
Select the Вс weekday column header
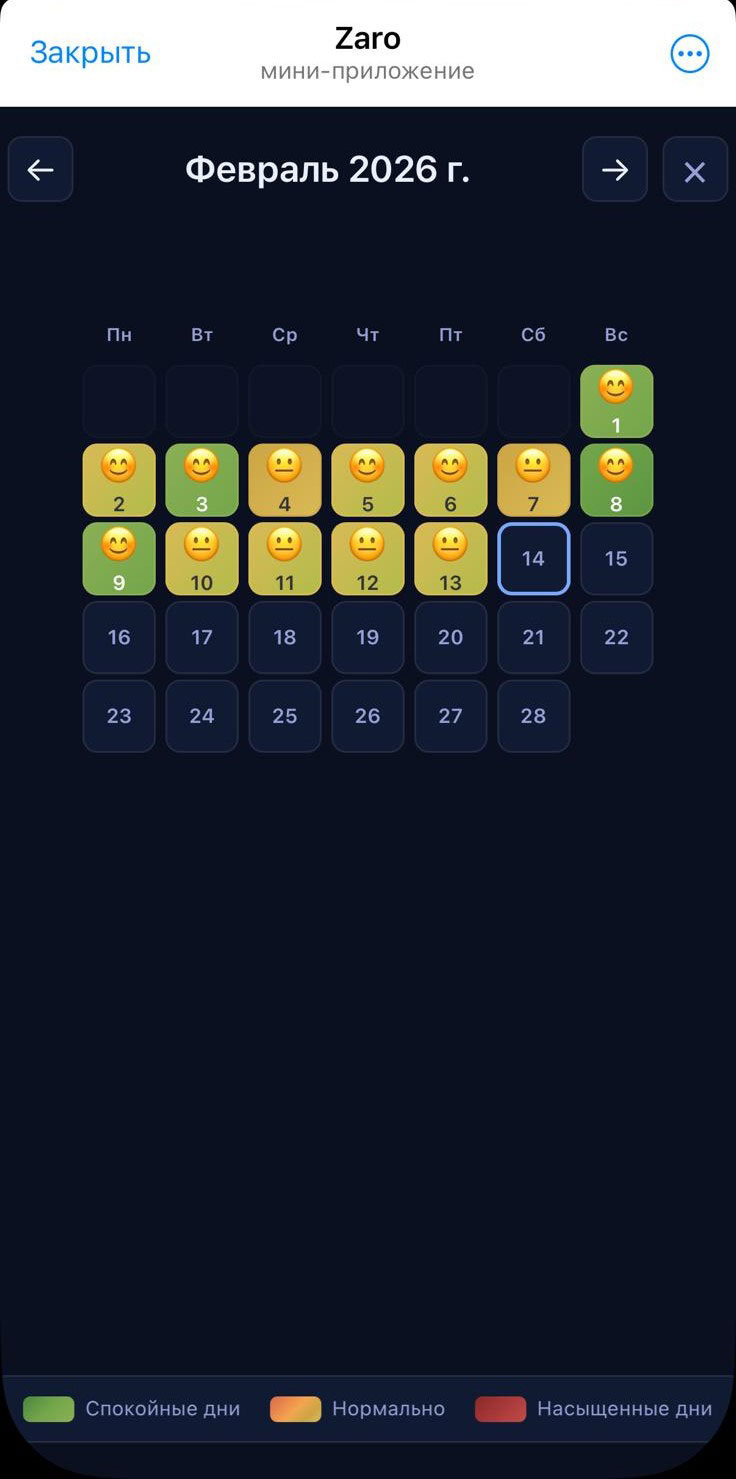(x=616, y=335)
